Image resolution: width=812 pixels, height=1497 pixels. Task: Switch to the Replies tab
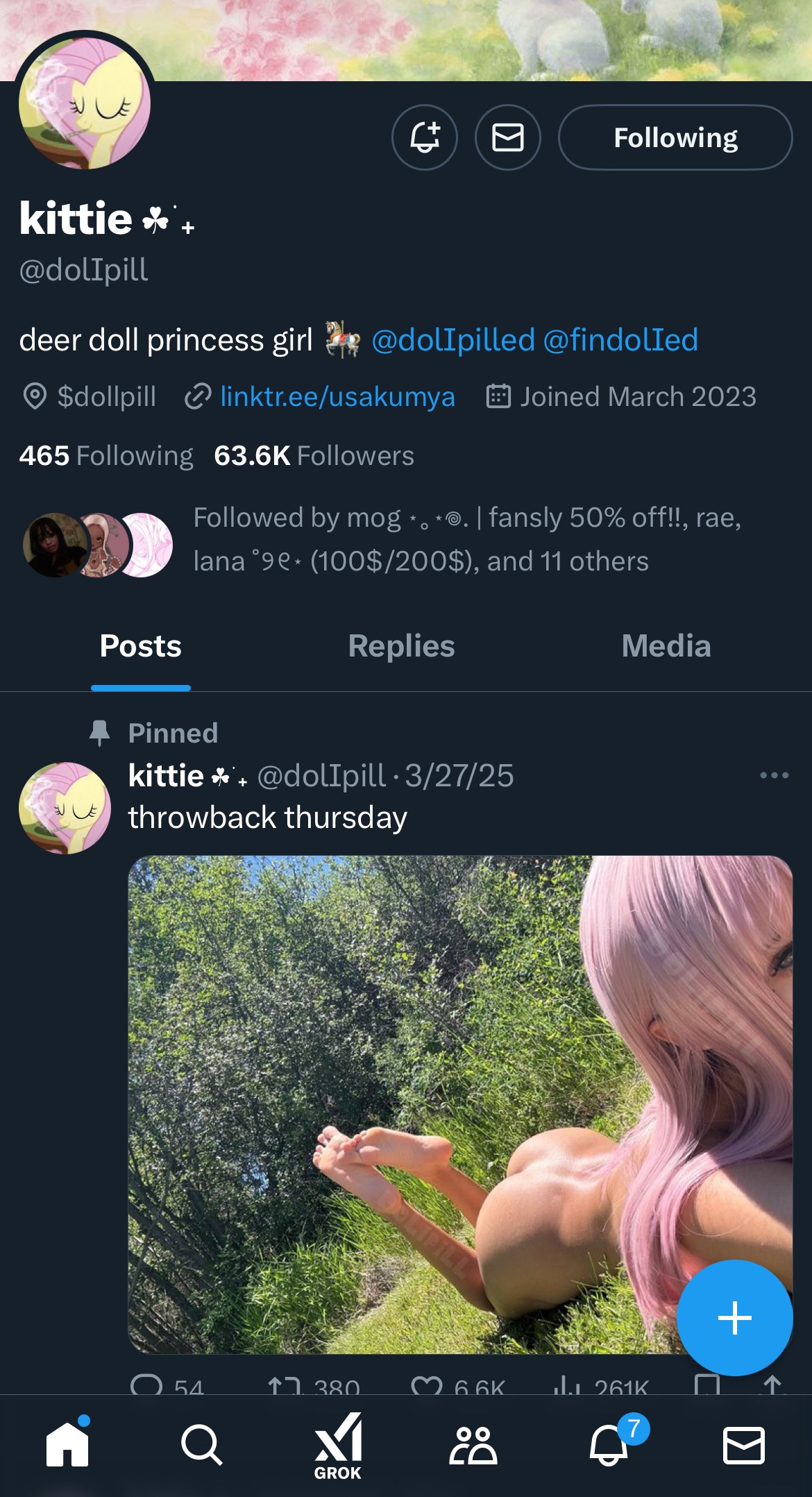pos(401,646)
